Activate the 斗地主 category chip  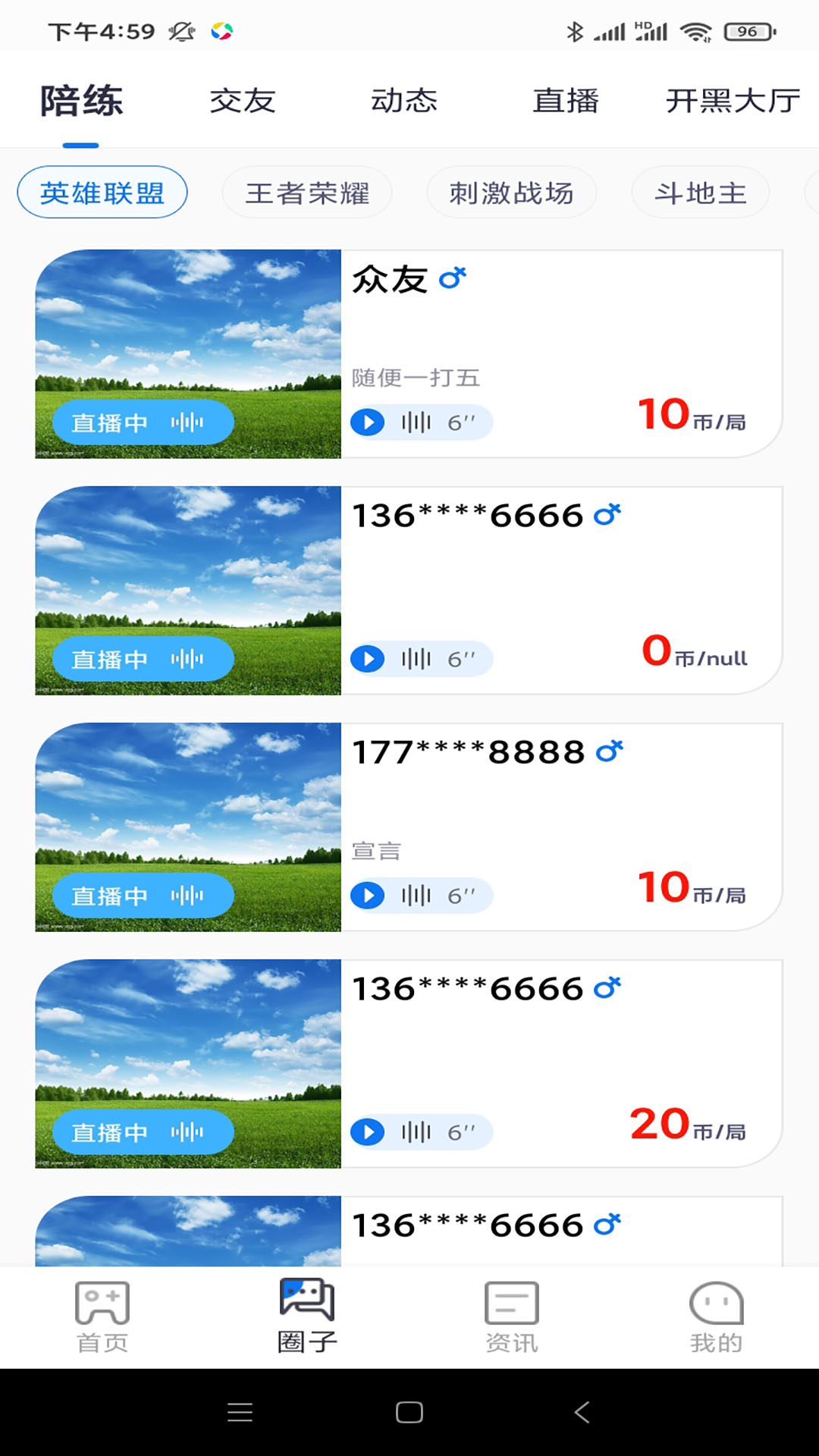[x=699, y=192]
